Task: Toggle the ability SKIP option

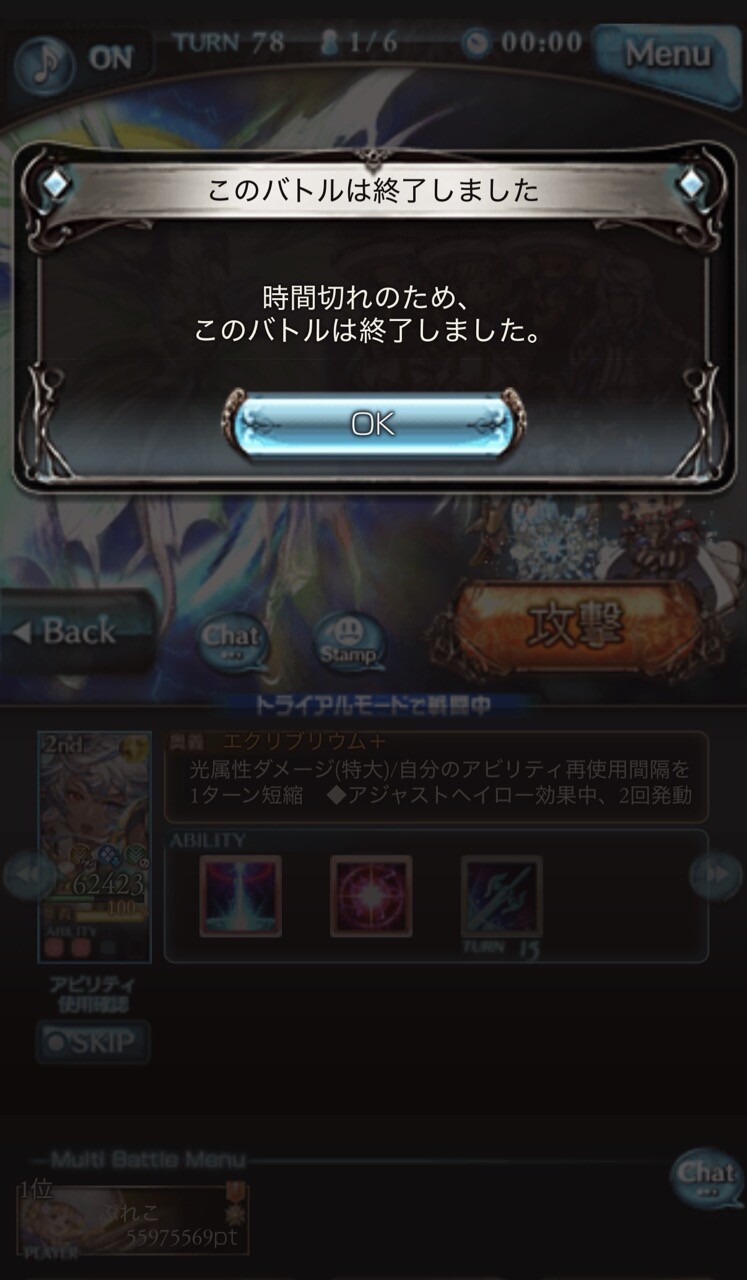Action: point(92,1042)
